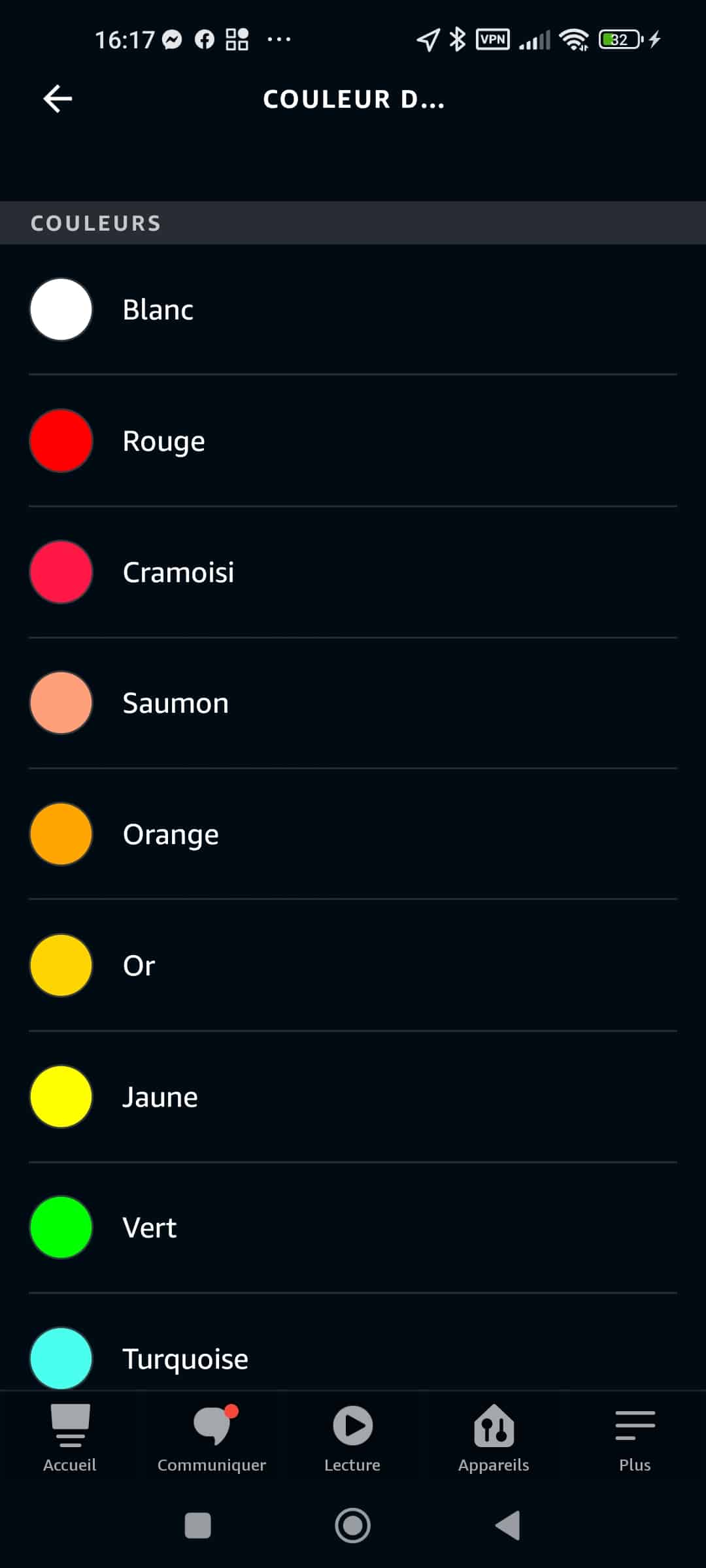Go to the Lecture tab
The height and width of the screenshot is (1568, 706).
point(352,1438)
